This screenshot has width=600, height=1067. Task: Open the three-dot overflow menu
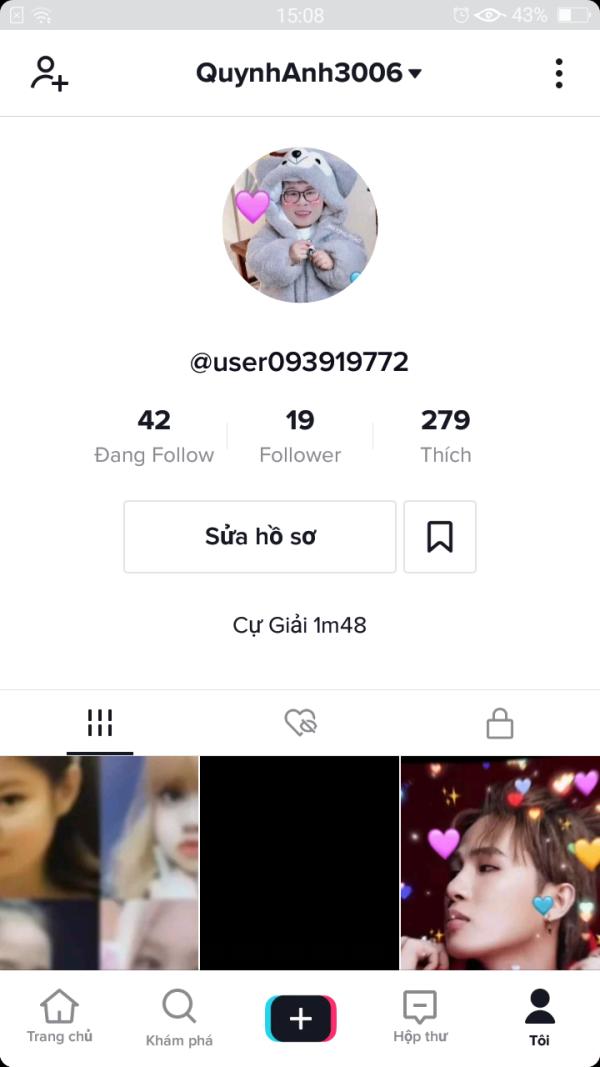[x=558, y=73]
